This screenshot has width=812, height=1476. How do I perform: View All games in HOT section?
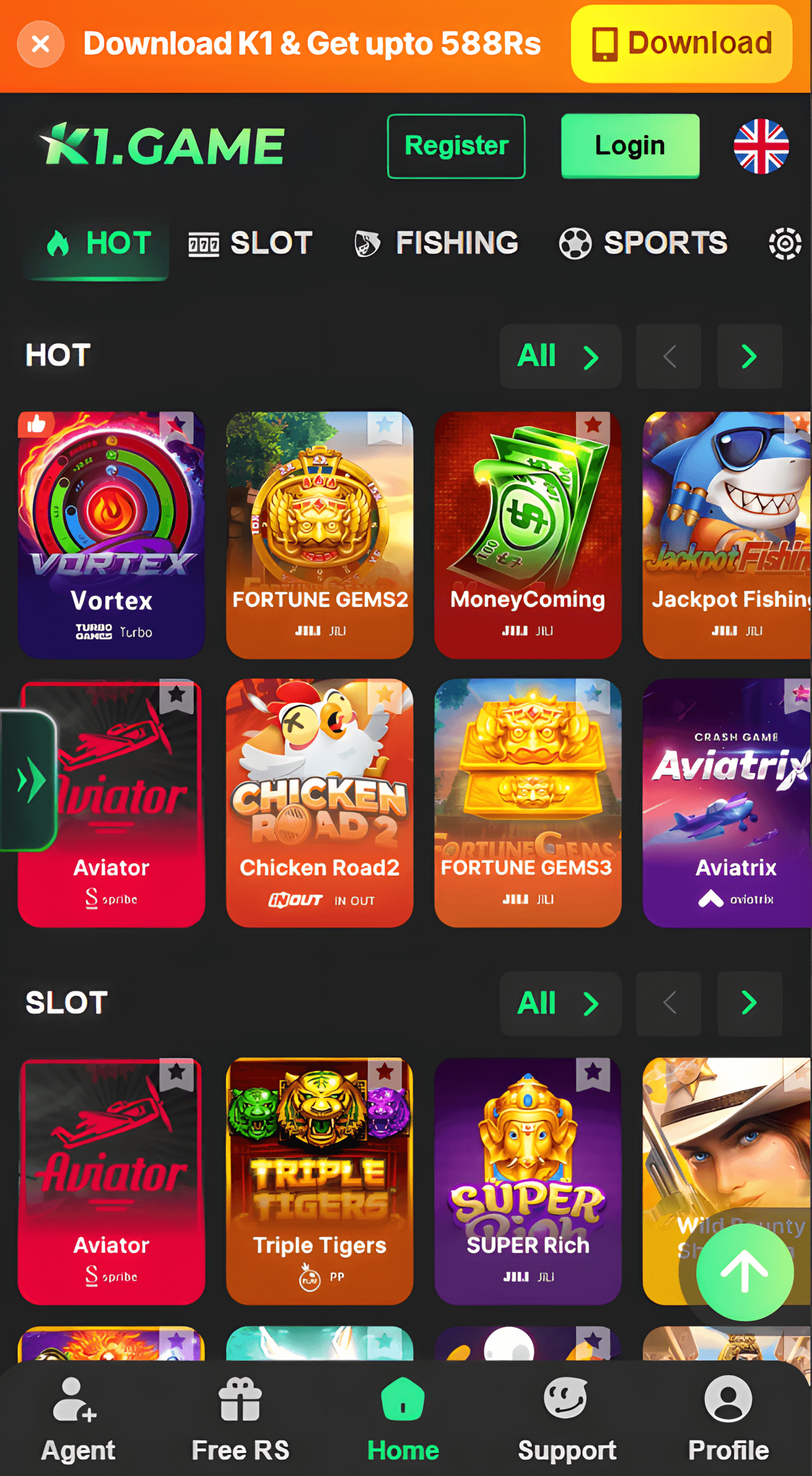559,356
